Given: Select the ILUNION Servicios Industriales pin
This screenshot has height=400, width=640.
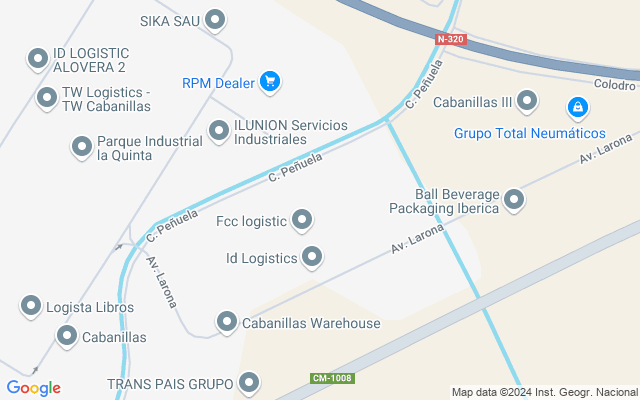Looking at the screenshot, I should [x=219, y=130].
